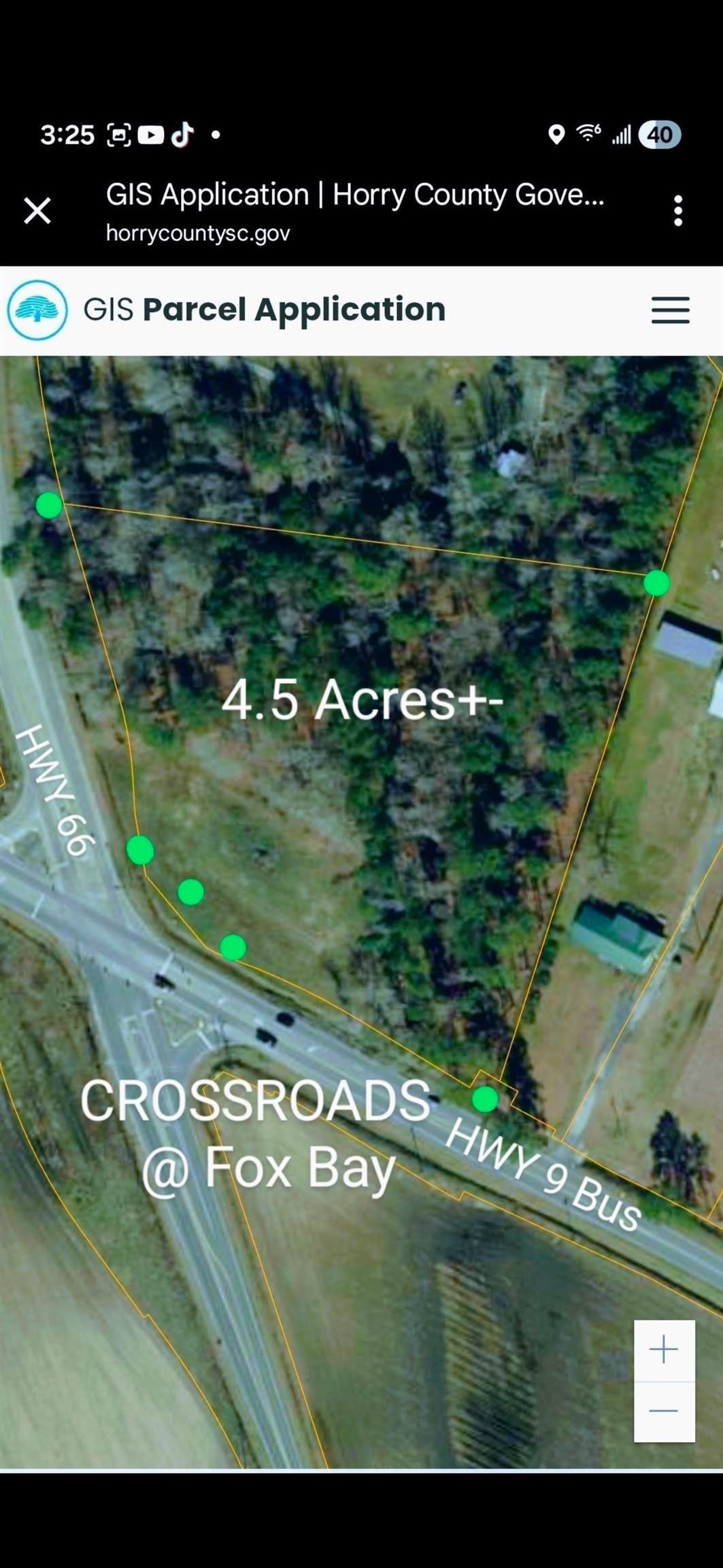Image resolution: width=723 pixels, height=1568 pixels.
Task: Zoom in on the map
Action: [664, 1350]
